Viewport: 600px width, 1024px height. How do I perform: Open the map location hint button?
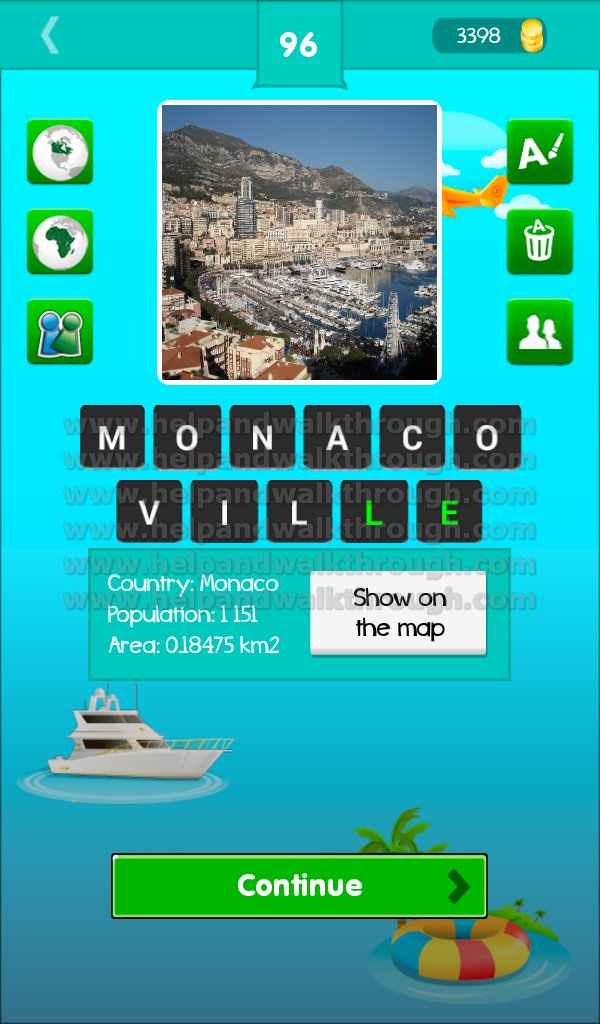point(60,332)
